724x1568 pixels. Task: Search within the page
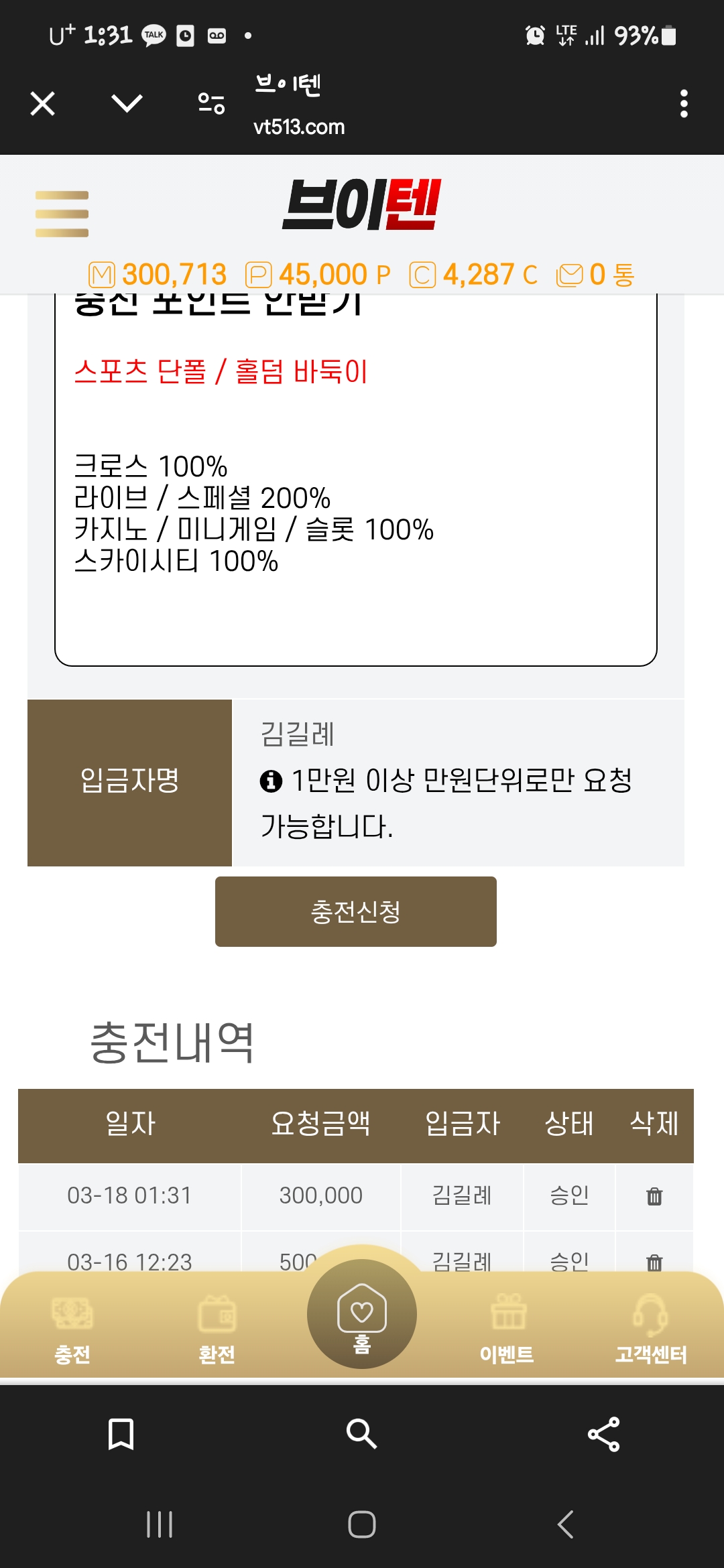coord(362,1434)
